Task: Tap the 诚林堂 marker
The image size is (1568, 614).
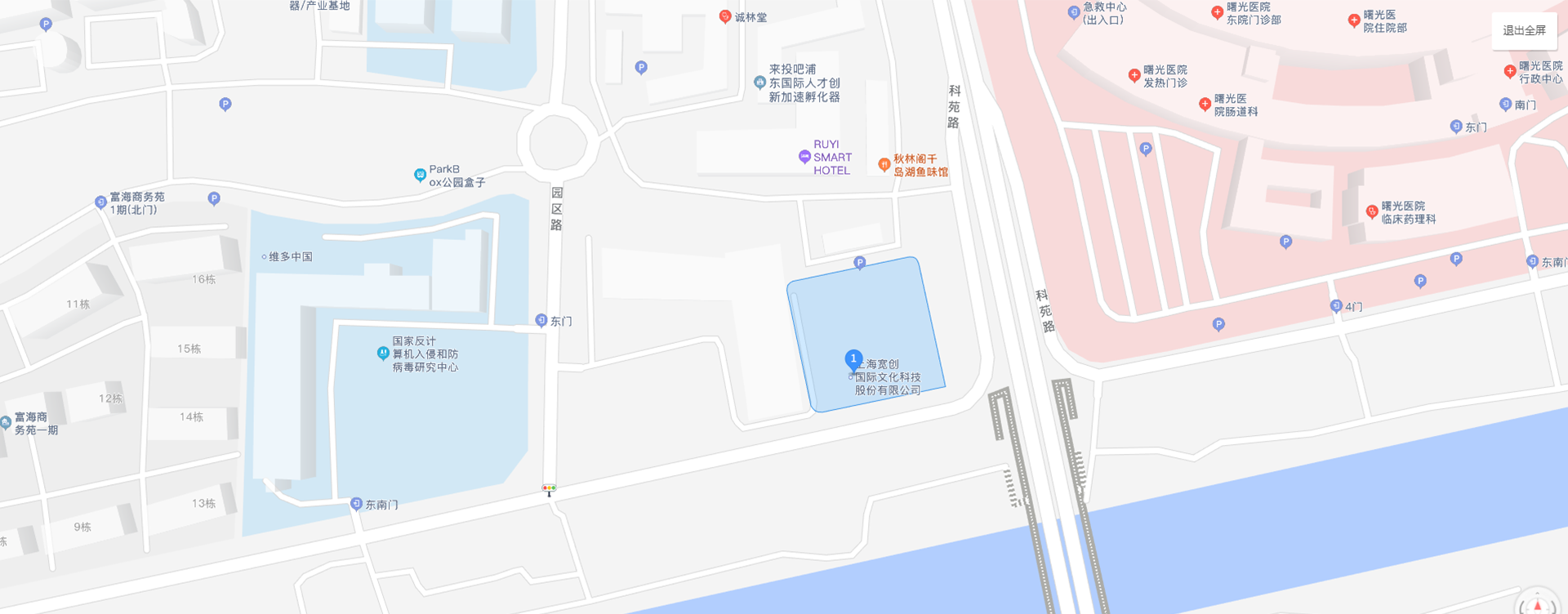Action: pyautogui.click(x=725, y=16)
